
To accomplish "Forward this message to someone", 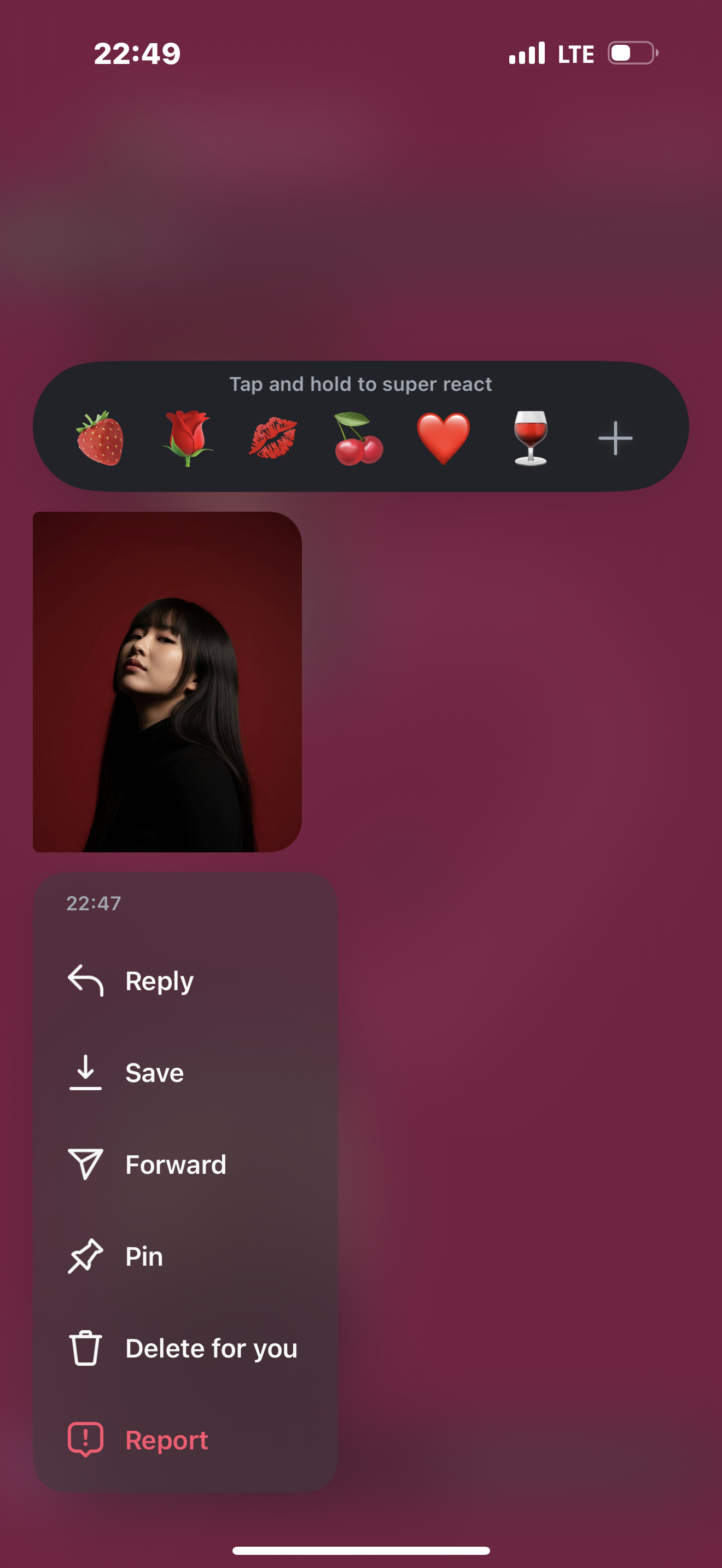I will (x=176, y=1165).
